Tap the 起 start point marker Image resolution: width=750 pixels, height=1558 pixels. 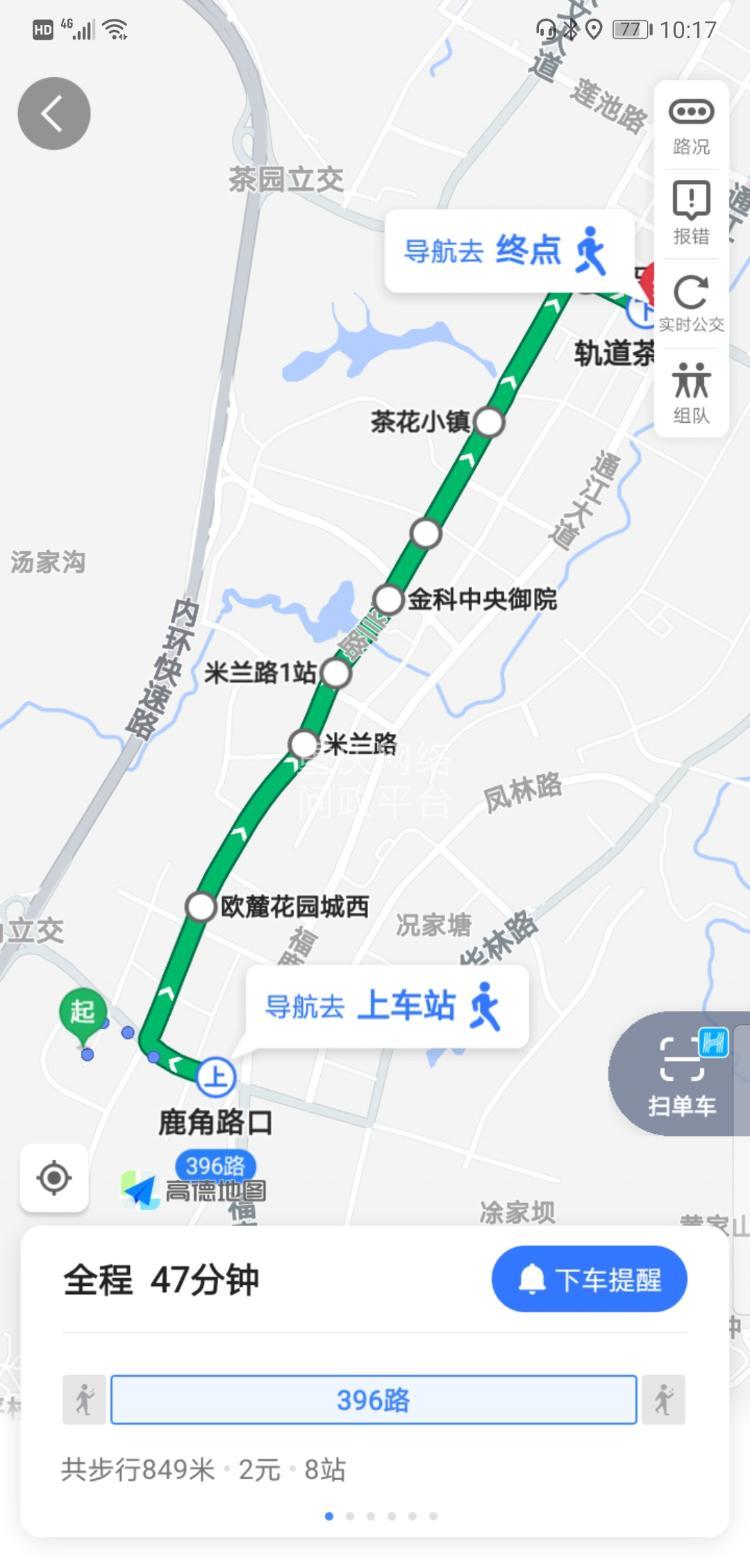(x=82, y=1014)
